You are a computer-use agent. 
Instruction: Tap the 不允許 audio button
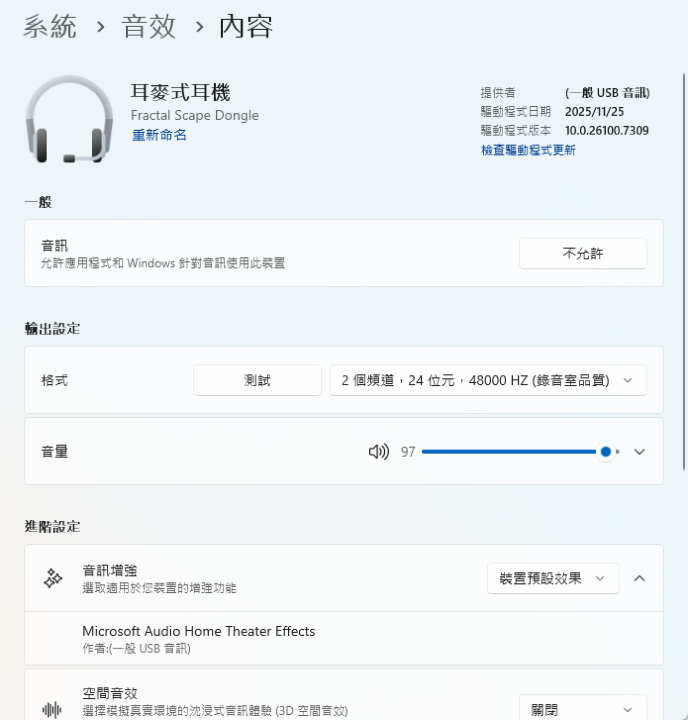point(582,254)
